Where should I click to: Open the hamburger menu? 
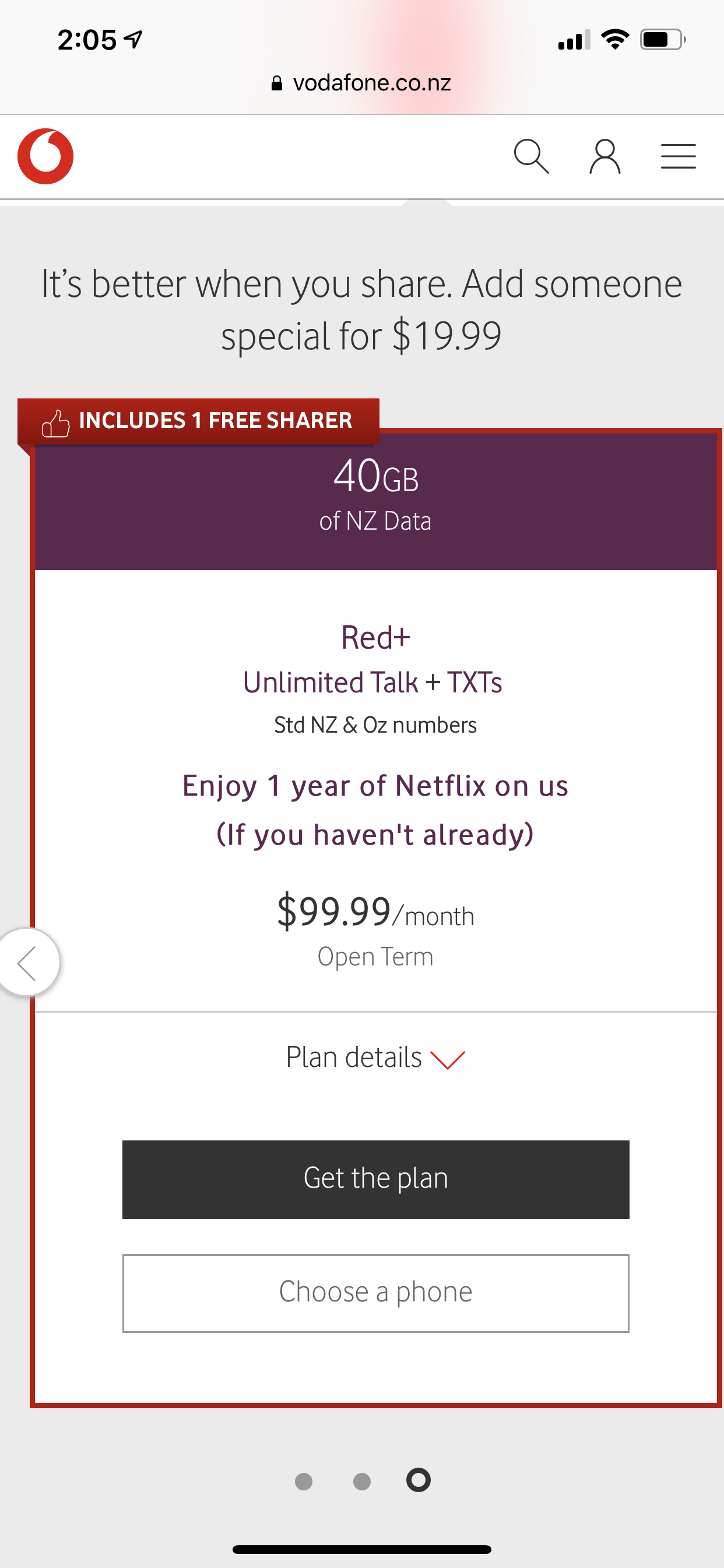679,156
